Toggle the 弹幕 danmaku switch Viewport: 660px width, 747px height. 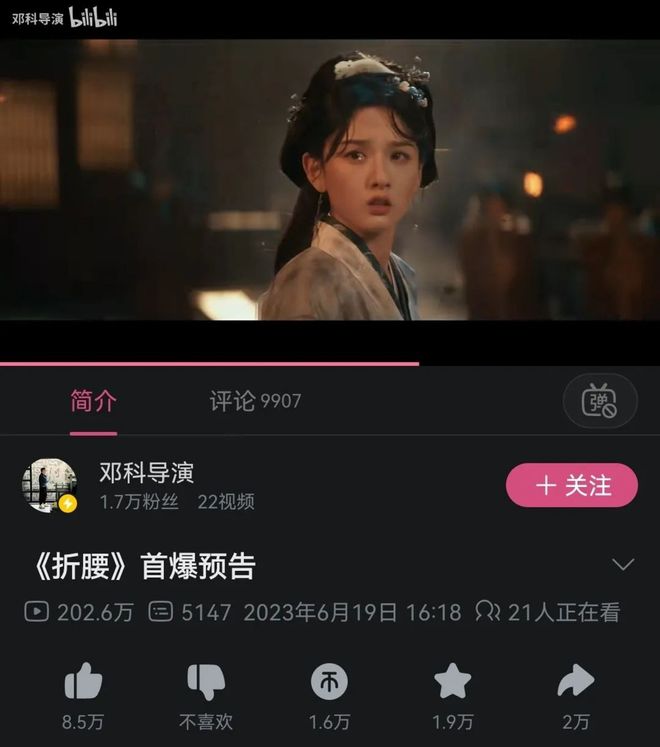tap(599, 402)
